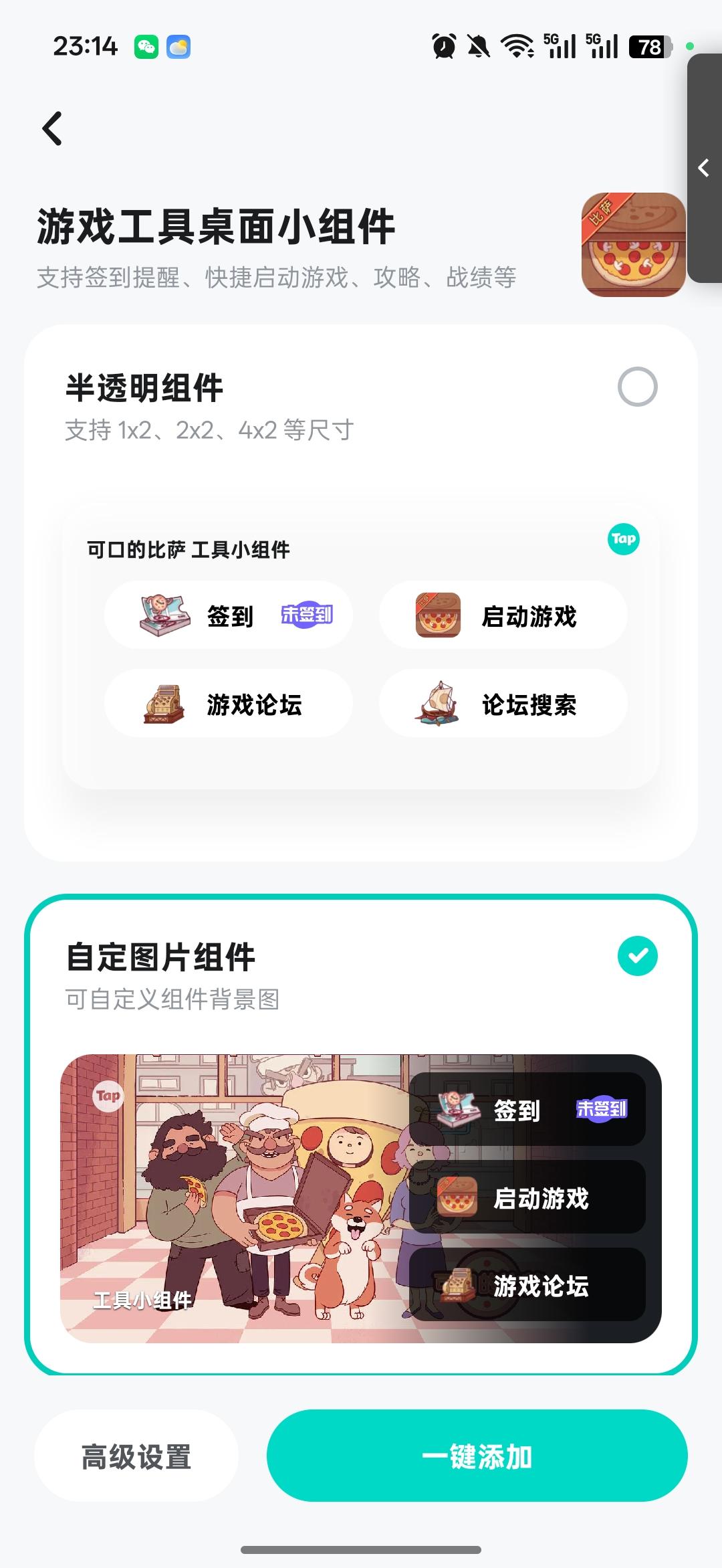Select the 签到 ticket icon in the widget card
This screenshot has width=722, height=1568.
[162, 615]
